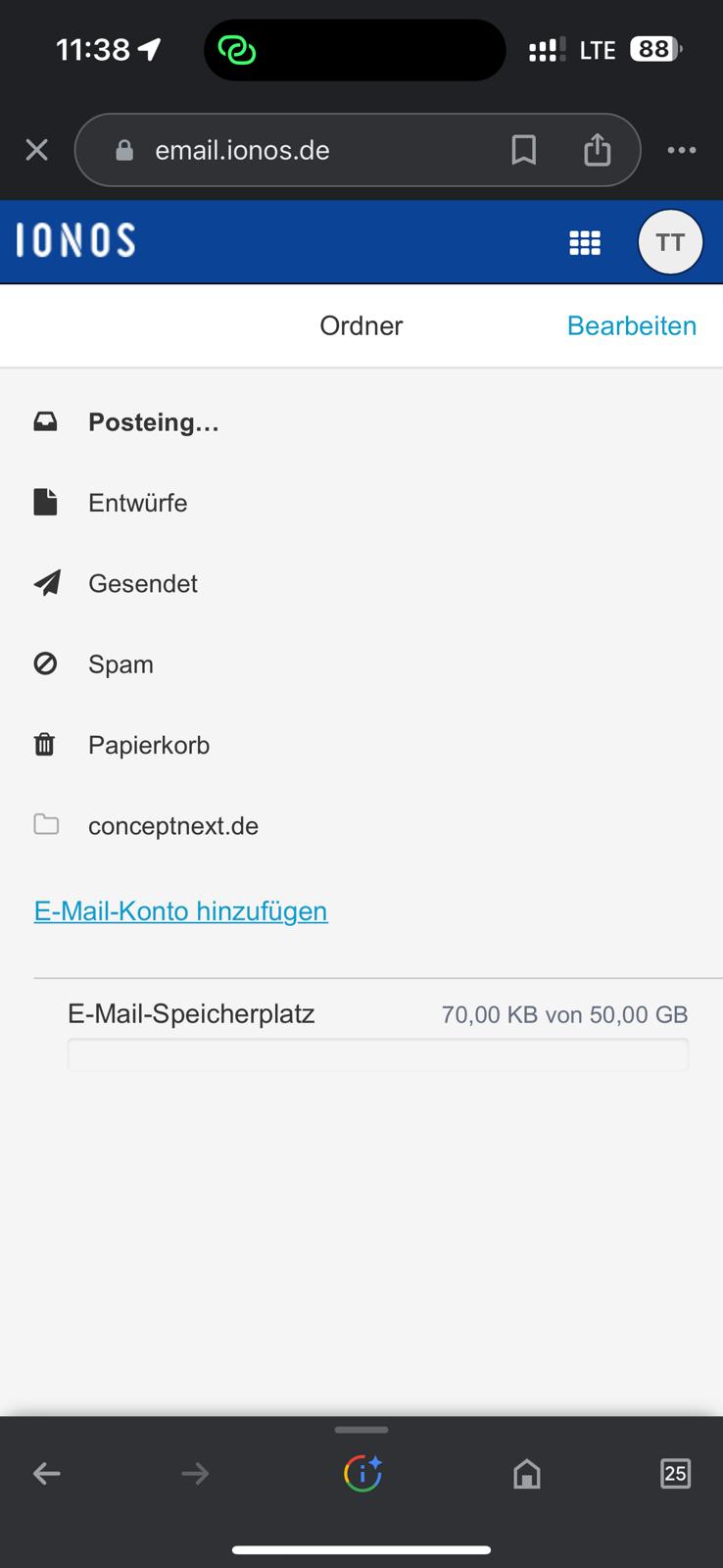Bookmark this page in the browser
This screenshot has width=723, height=1568.
524,150
